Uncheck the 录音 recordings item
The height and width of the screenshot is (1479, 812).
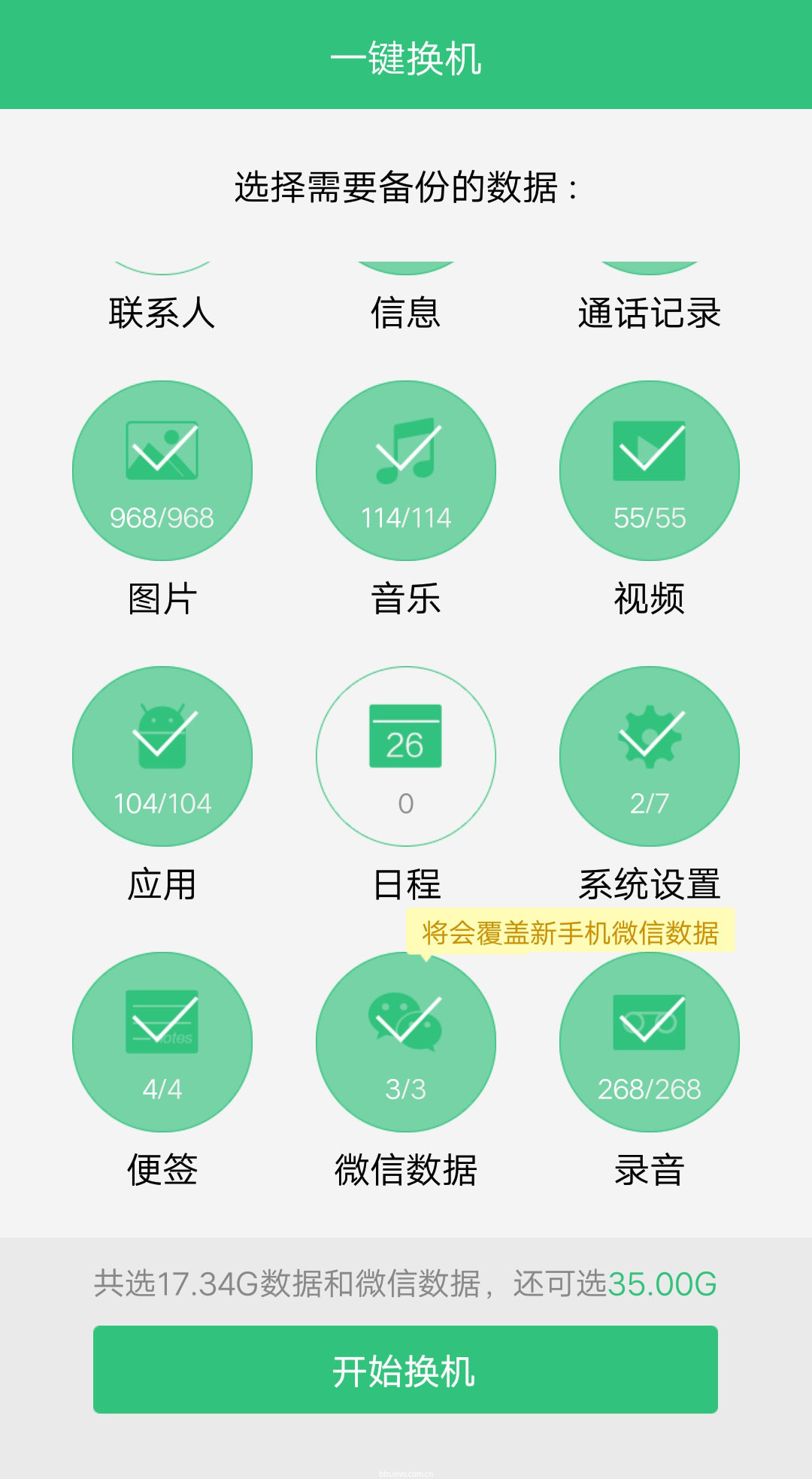[x=650, y=1042]
